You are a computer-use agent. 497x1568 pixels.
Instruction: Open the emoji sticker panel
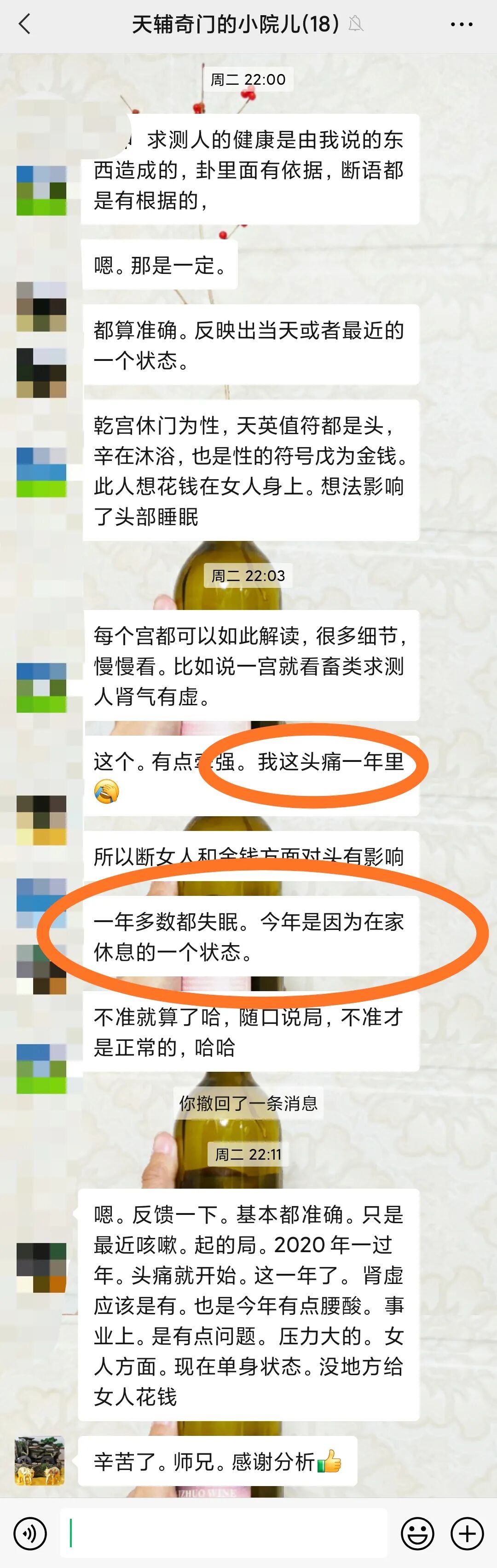(417, 1533)
